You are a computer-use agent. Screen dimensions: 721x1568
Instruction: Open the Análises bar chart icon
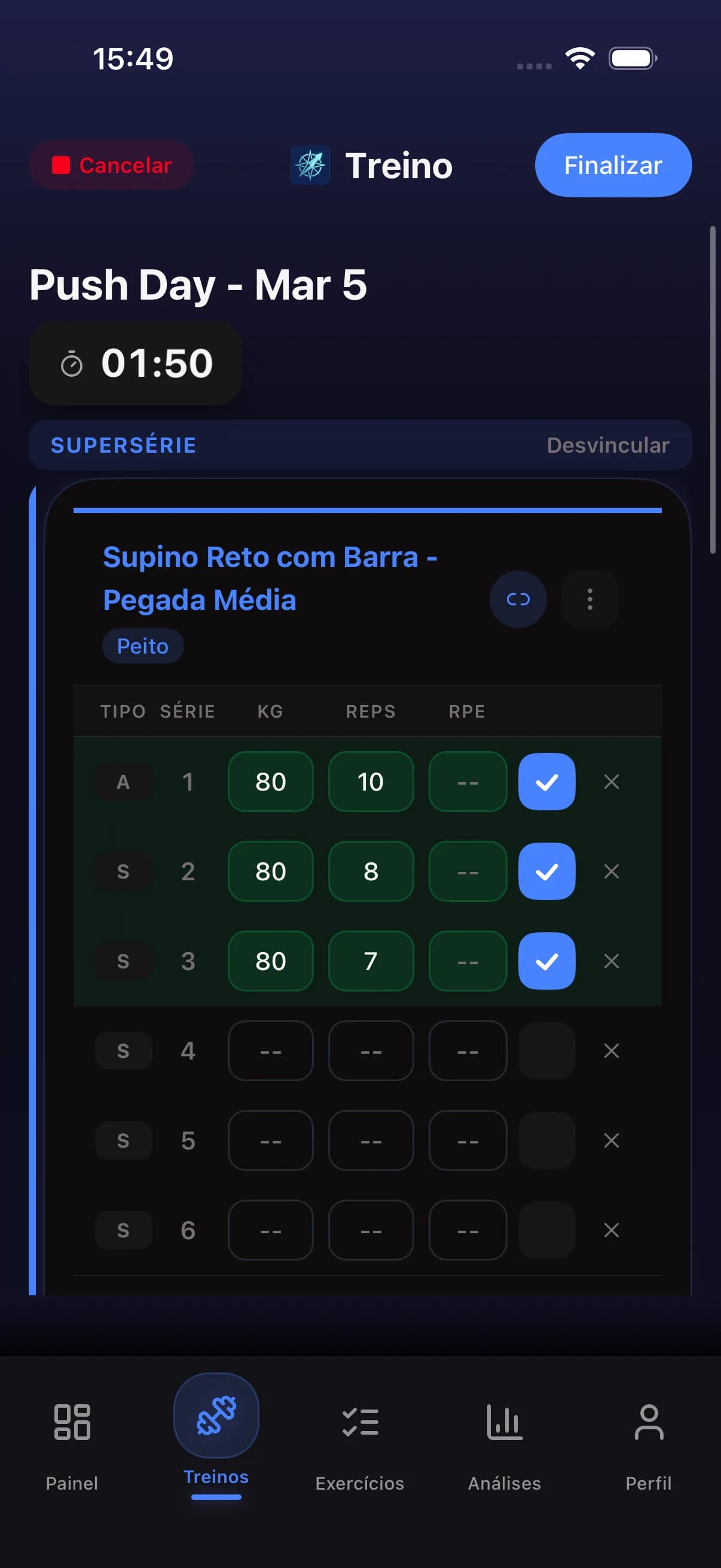coord(504,1423)
